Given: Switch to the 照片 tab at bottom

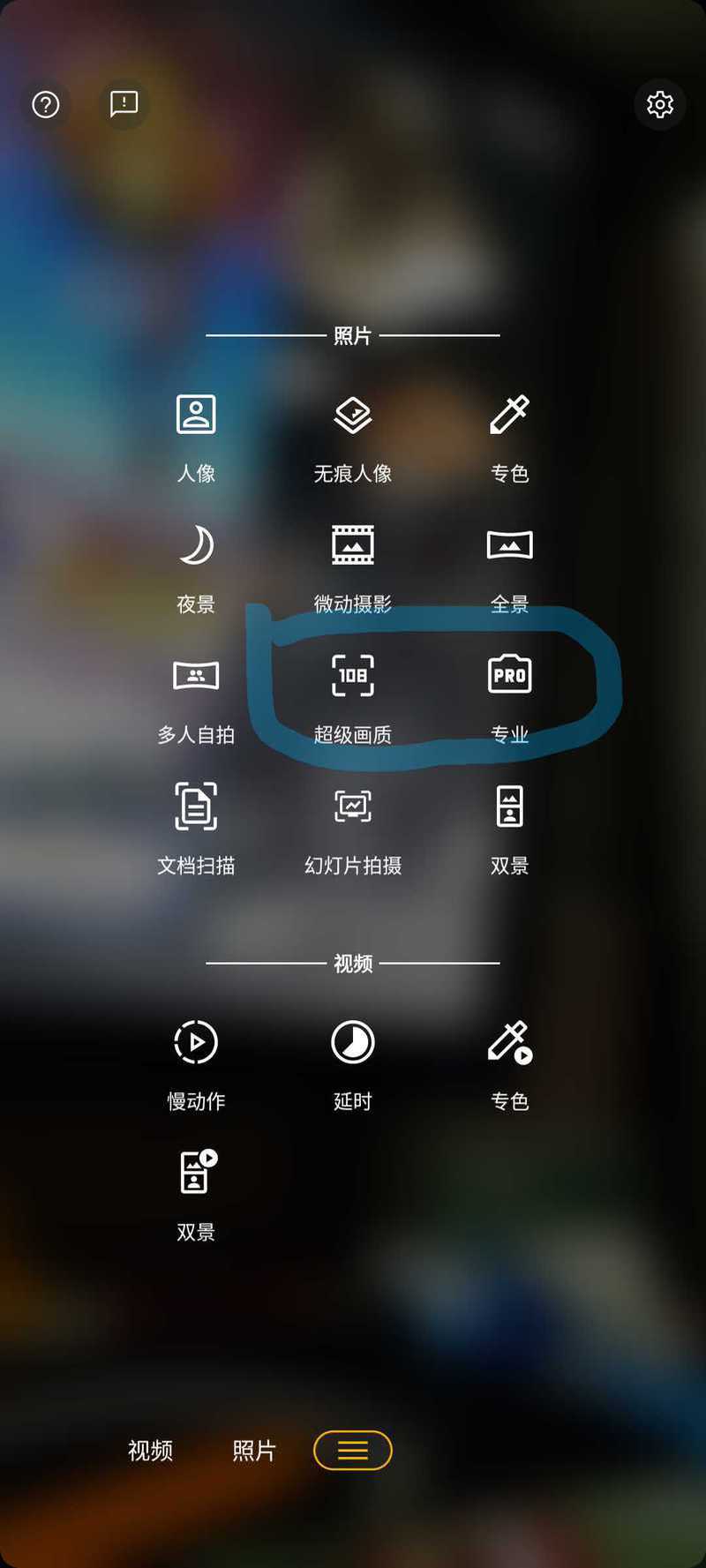Looking at the screenshot, I should tap(254, 1451).
